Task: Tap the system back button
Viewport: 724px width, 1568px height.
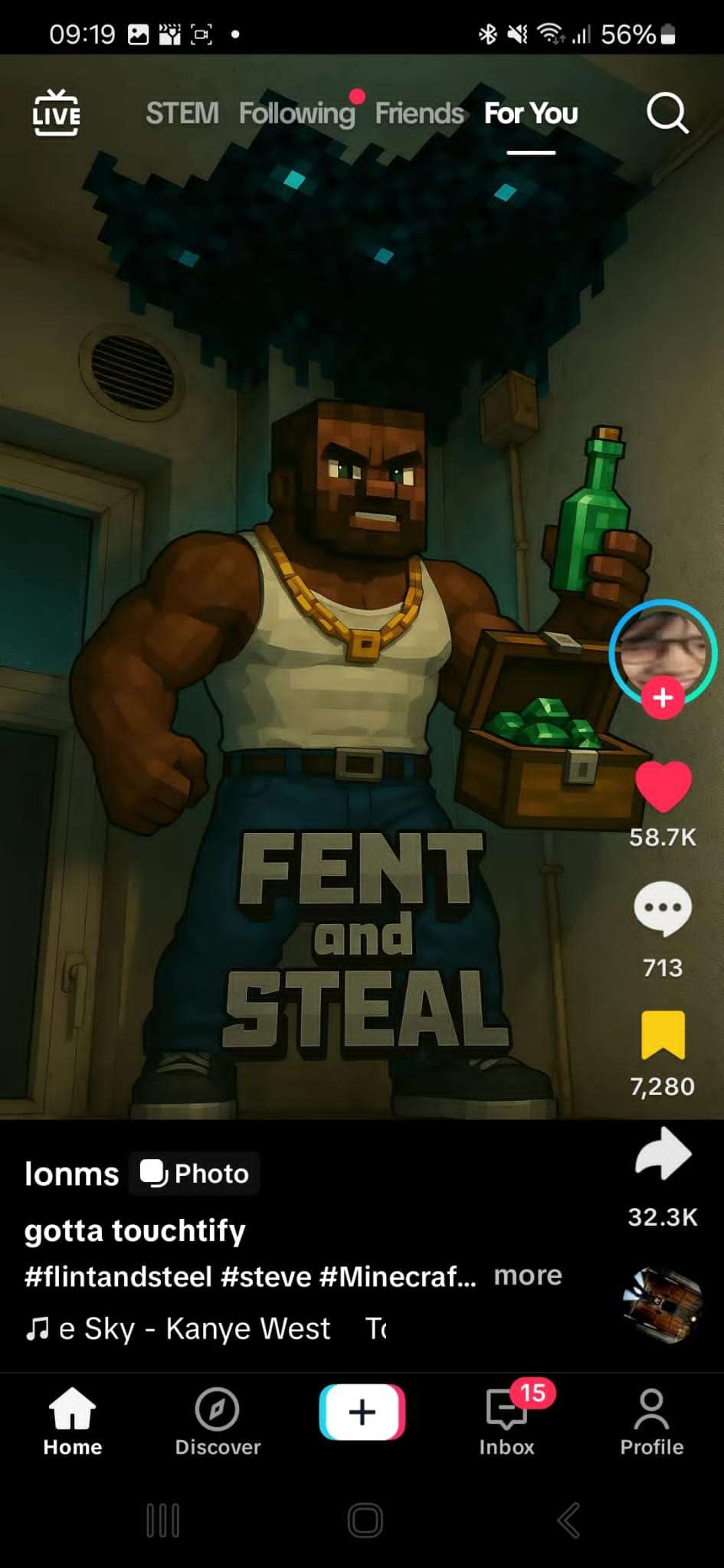Action: point(568,1520)
